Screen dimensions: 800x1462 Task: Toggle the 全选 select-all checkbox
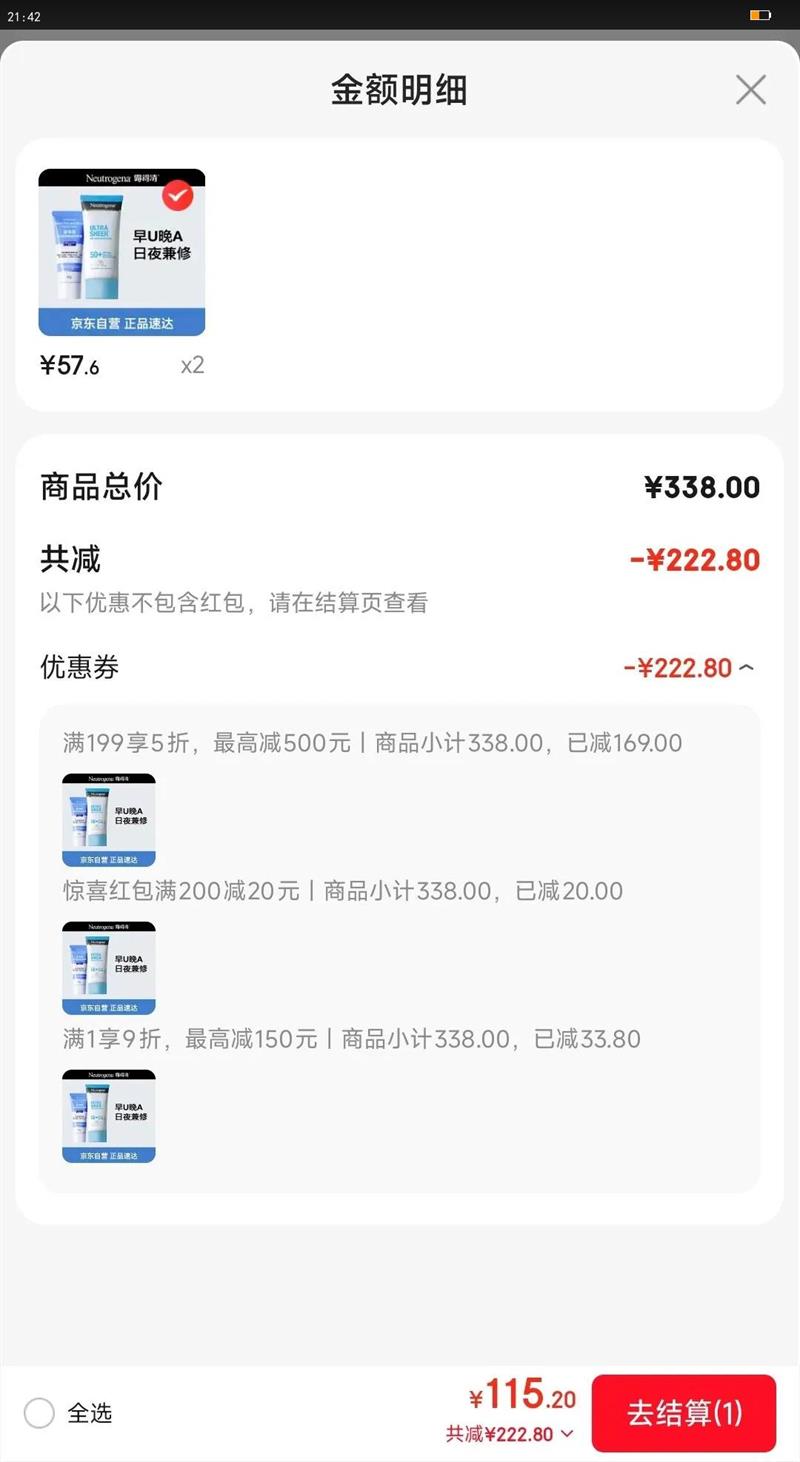point(40,1413)
